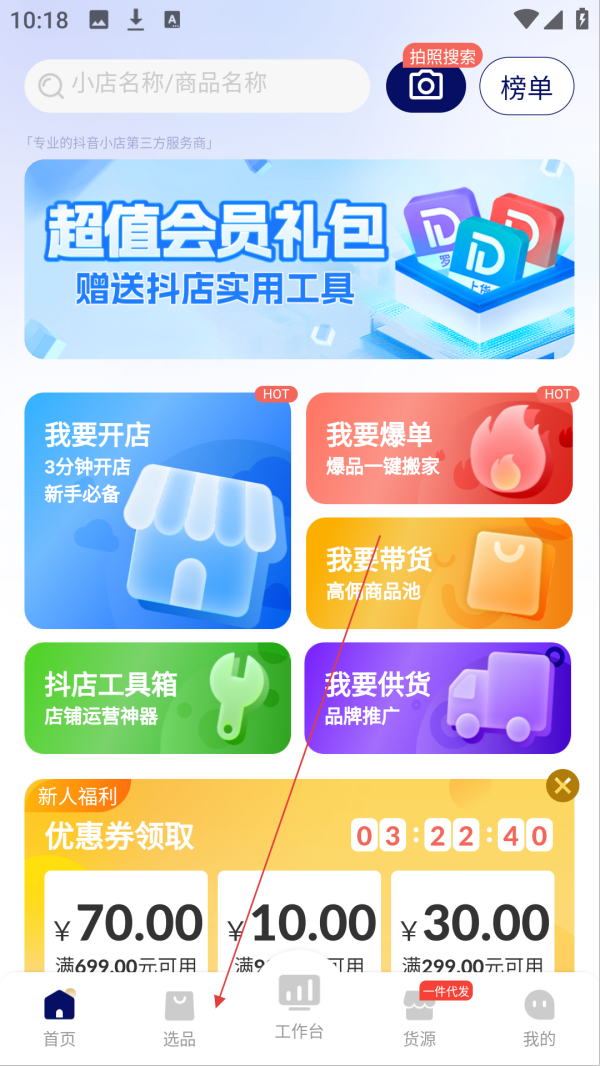Viewport: 600px width, 1066px height.
Task: Open the 小店名称/商品名称 search box
Action: coord(197,86)
